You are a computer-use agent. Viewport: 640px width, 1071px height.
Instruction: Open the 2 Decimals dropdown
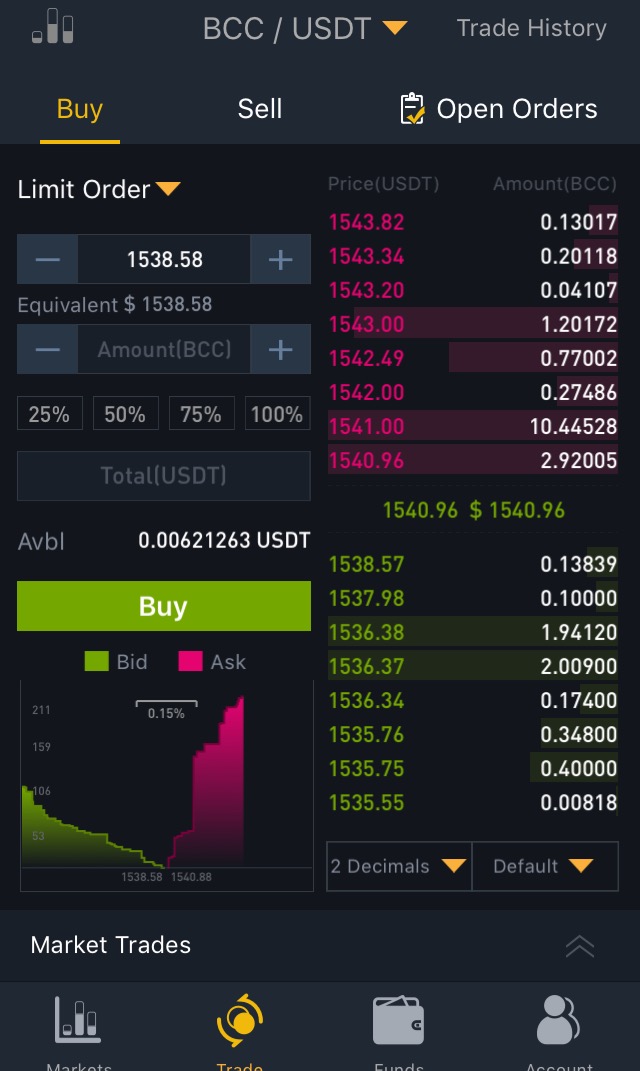[x=398, y=866]
